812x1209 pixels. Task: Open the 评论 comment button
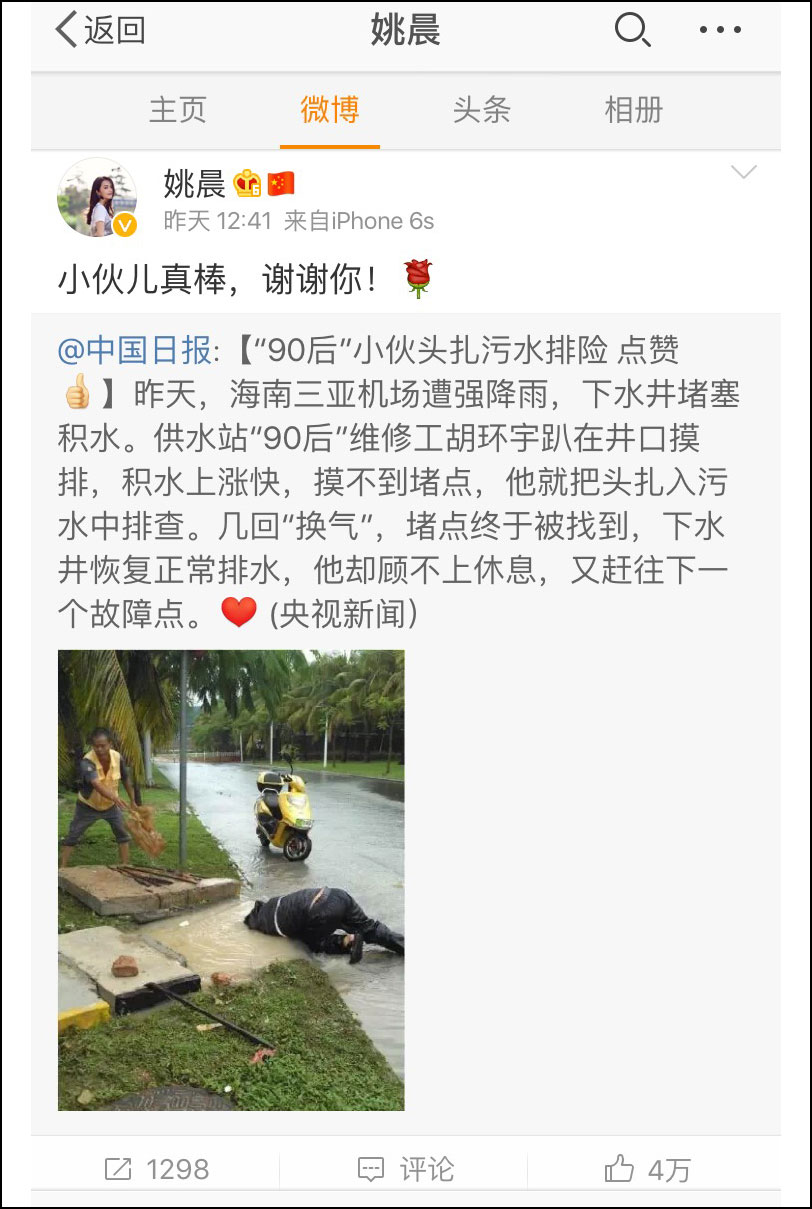pyautogui.click(x=406, y=1169)
